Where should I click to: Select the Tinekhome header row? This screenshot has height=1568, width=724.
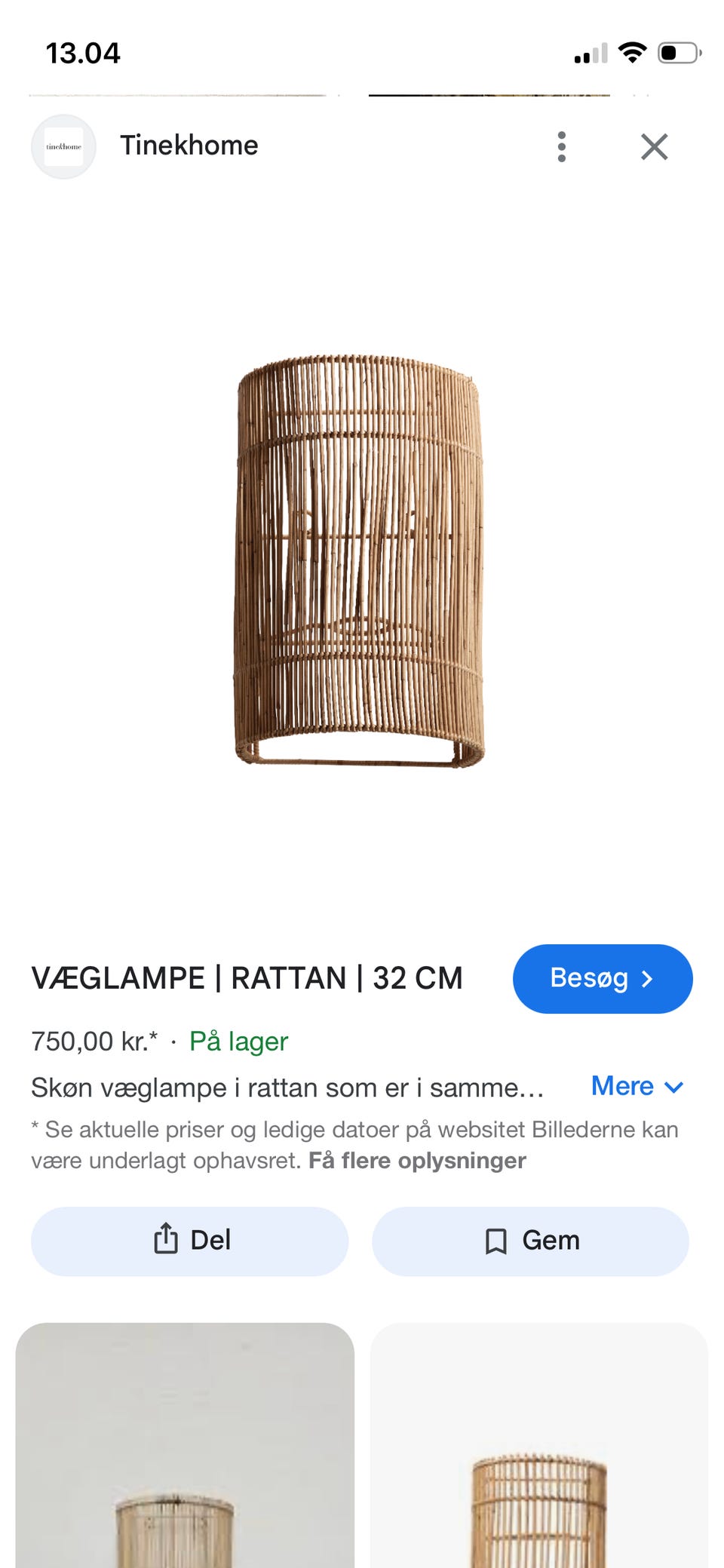(190, 146)
